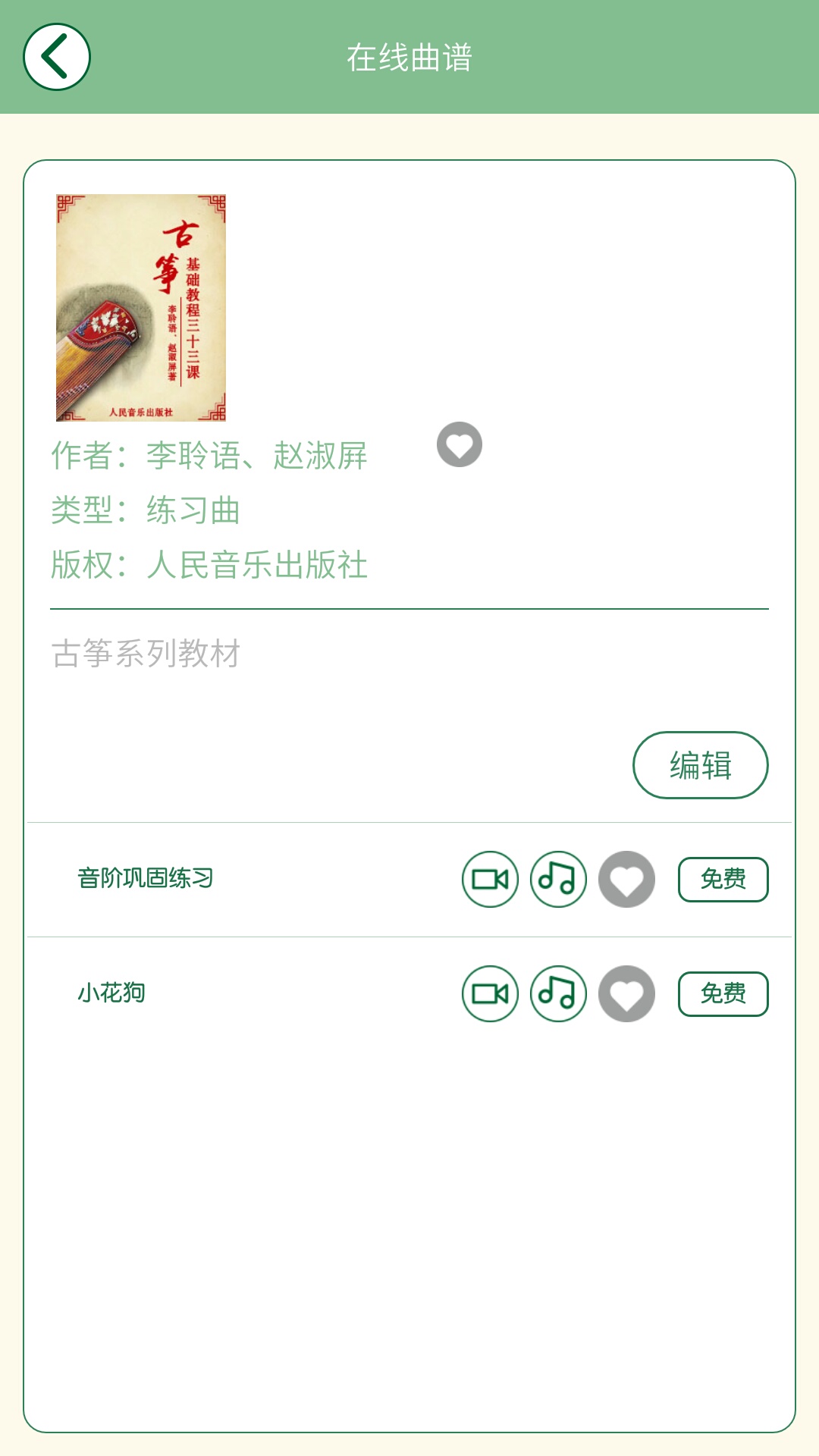The height and width of the screenshot is (1456, 819).
Task: Play the video tutorial for 音阶巩固练习
Action: (x=488, y=880)
